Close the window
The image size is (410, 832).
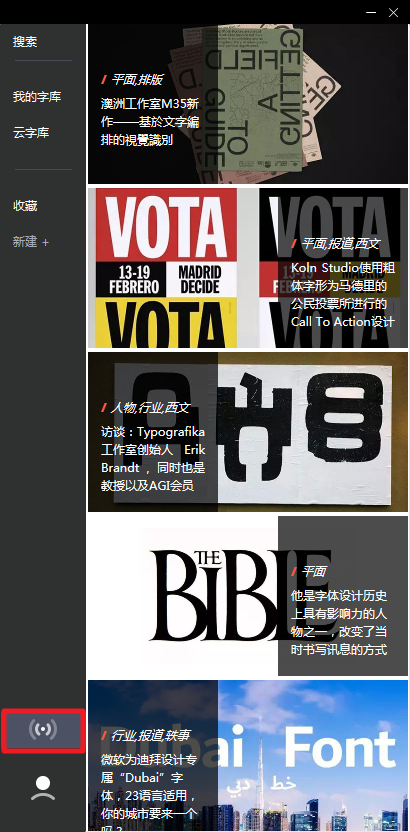(x=393, y=12)
